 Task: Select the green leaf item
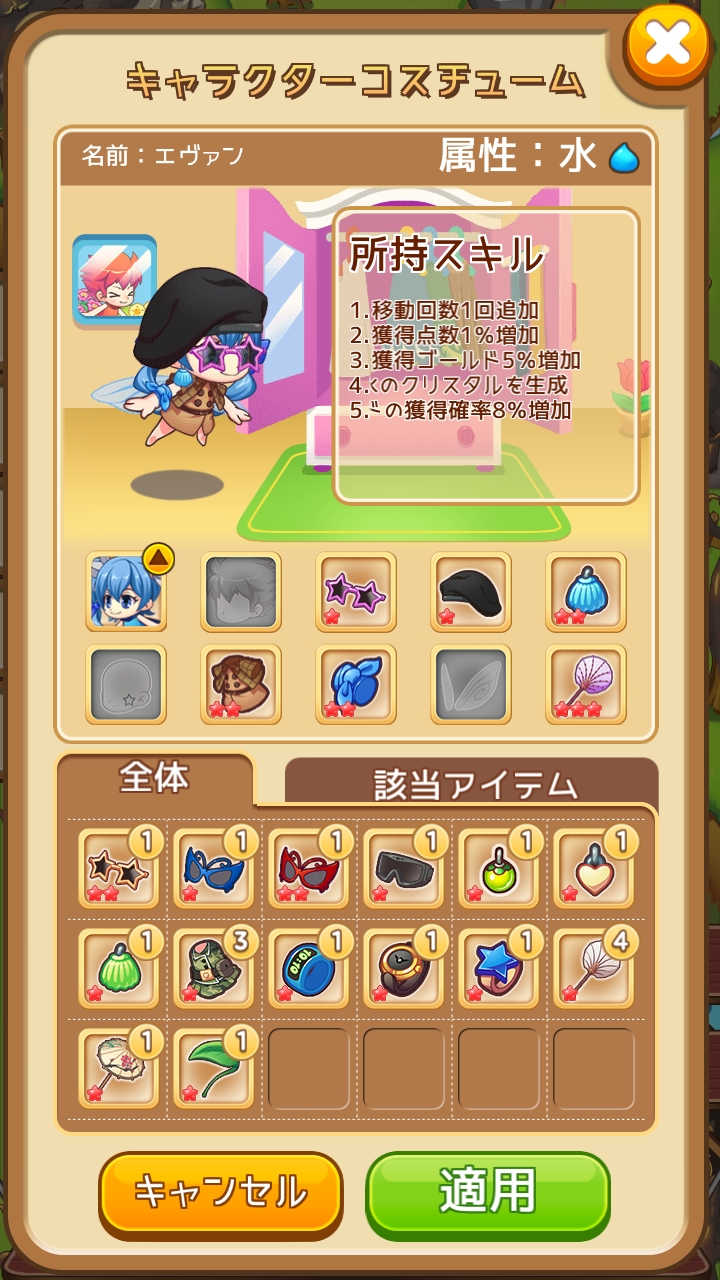(213, 1068)
